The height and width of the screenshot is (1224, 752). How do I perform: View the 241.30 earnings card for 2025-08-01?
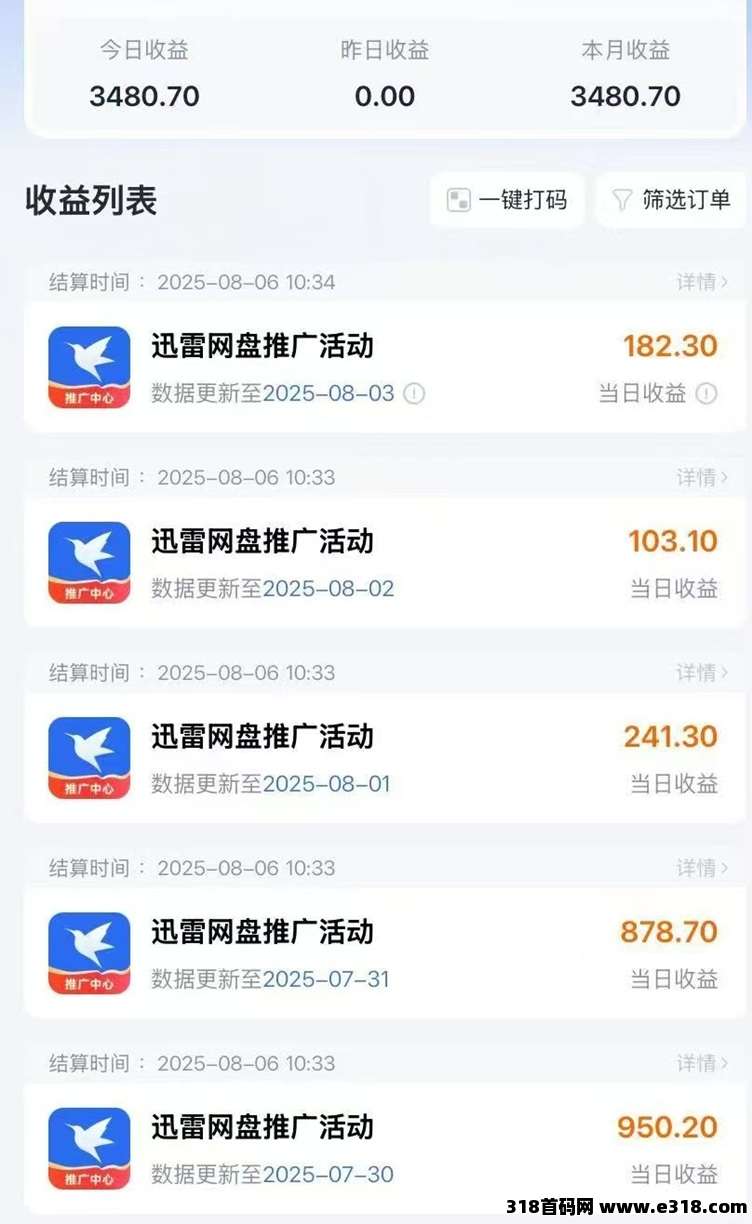pos(385,758)
